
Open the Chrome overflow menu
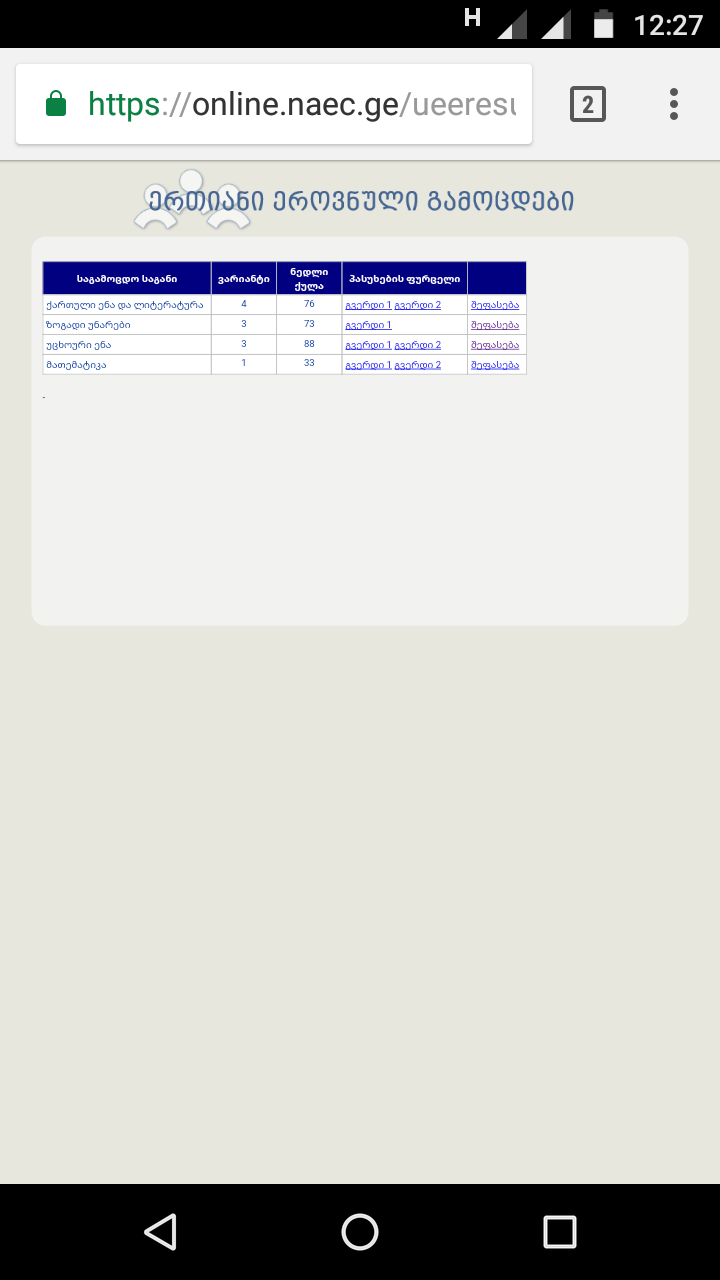(x=674, y=104)
